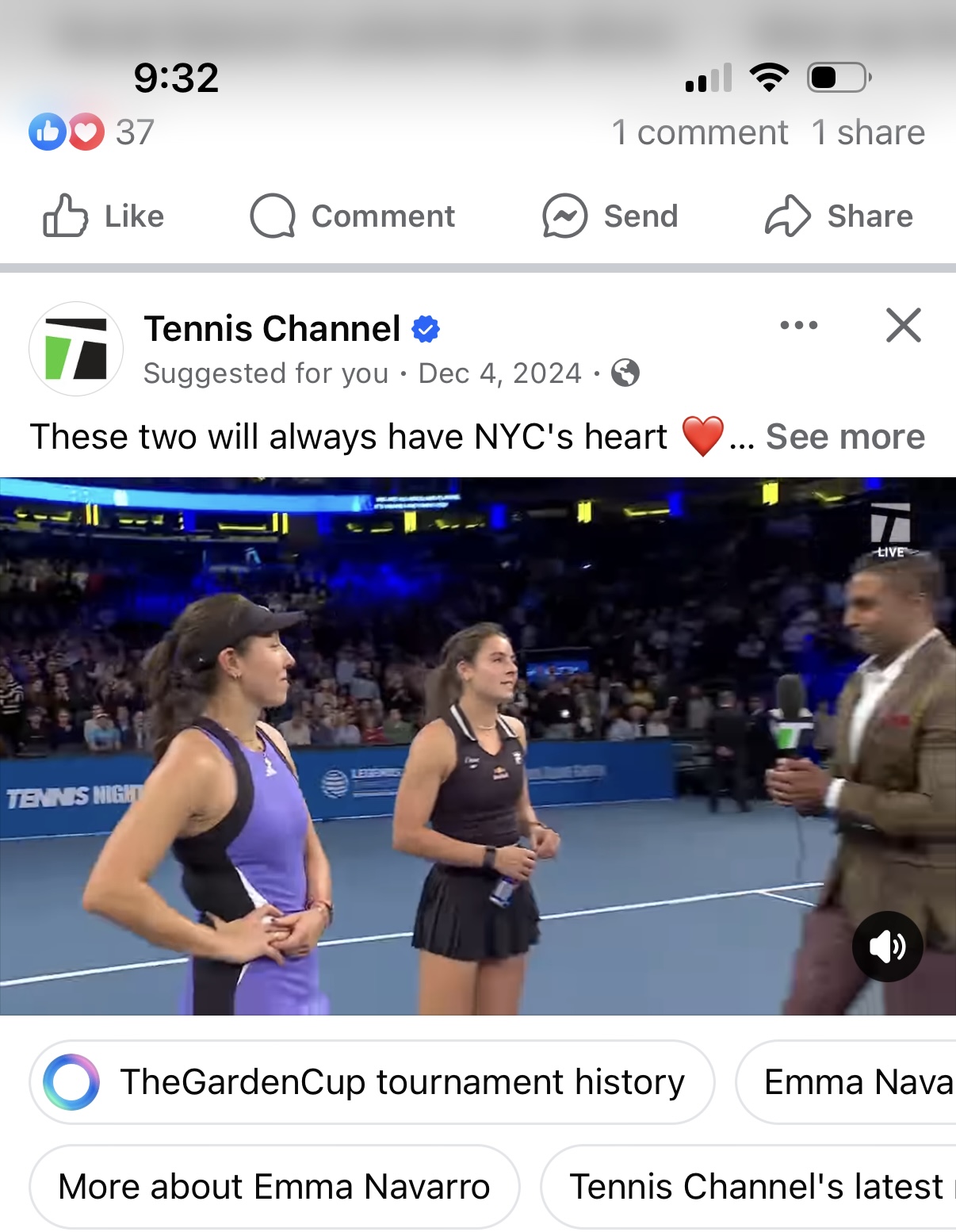View who reacted to the post
The height and width of the screenshot is (1232, 956).
91,132
